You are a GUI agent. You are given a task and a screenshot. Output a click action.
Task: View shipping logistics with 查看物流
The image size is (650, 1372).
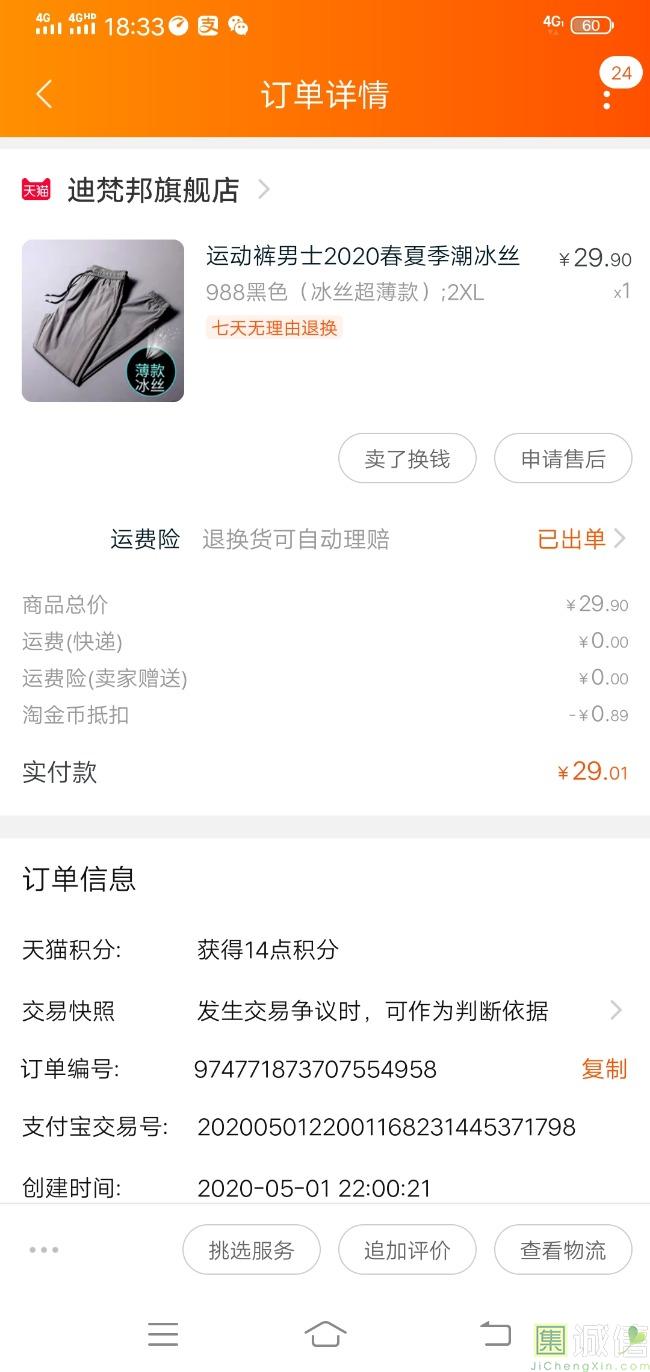coord(563,1250)
